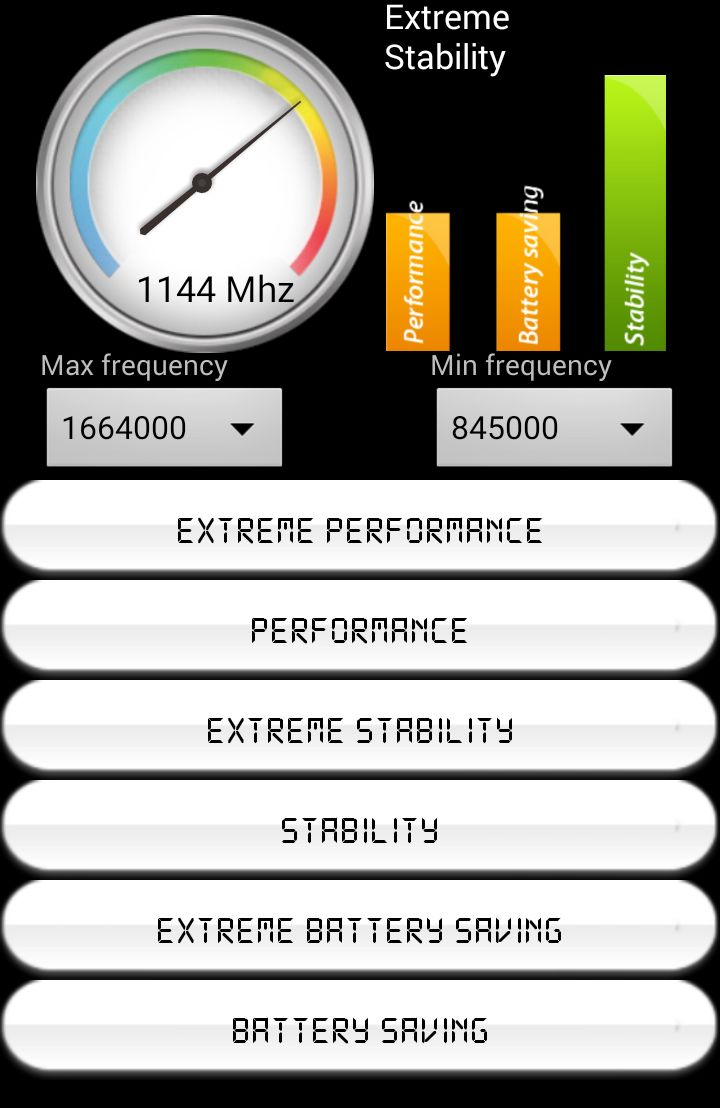
Task: Choose the Extreme Stability profile
Action: pyautogui.click(x=360, y=729)
